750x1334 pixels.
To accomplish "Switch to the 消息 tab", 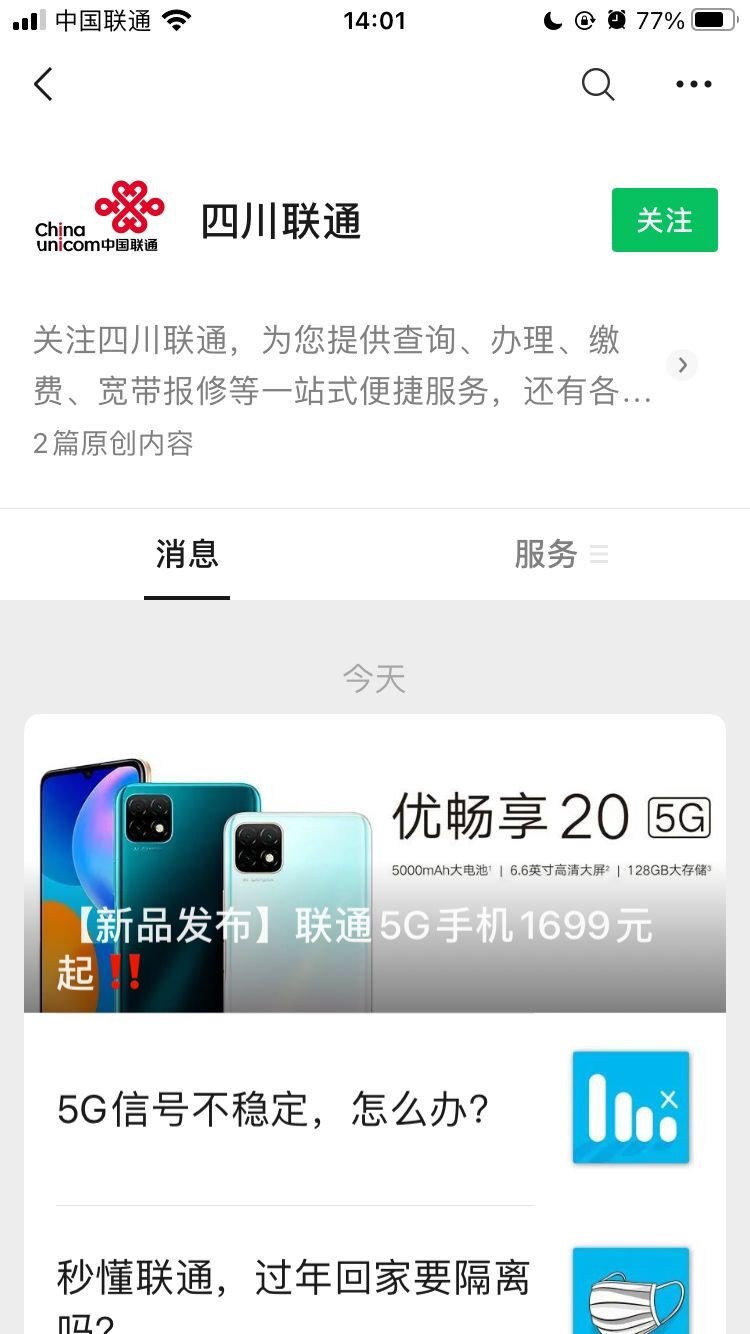I will point(187,554).
